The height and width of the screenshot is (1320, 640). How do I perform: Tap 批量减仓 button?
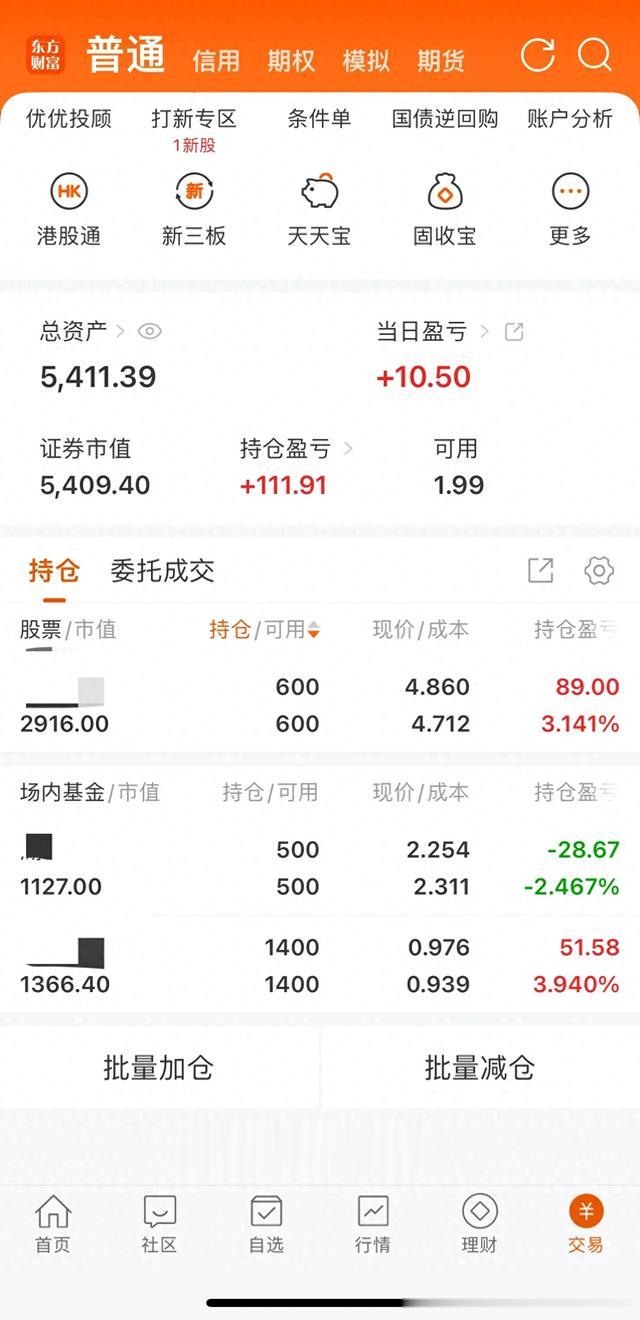[480, 1068]
